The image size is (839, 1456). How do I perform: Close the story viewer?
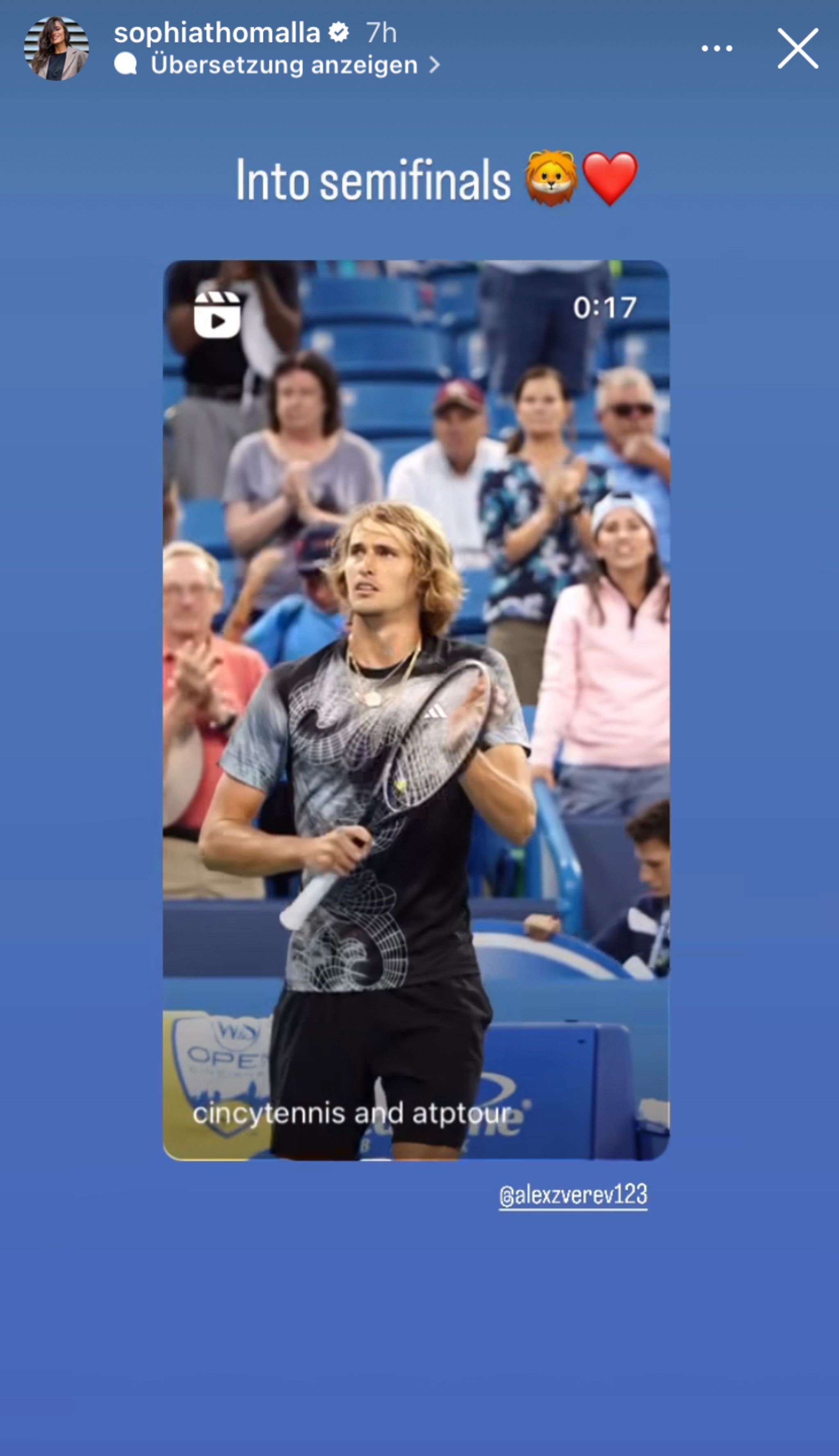point(798,48)
